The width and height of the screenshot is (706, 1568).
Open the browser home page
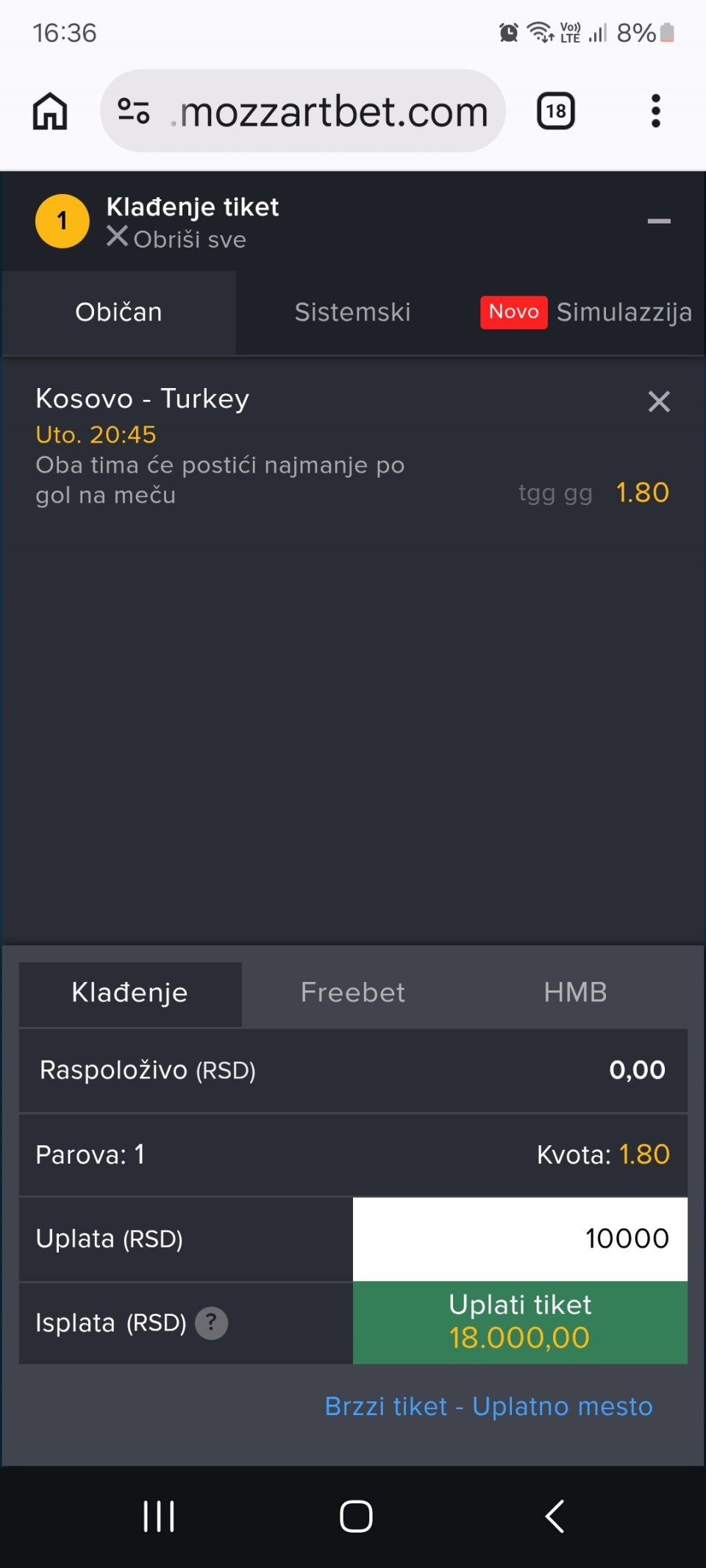click(50, 111)
